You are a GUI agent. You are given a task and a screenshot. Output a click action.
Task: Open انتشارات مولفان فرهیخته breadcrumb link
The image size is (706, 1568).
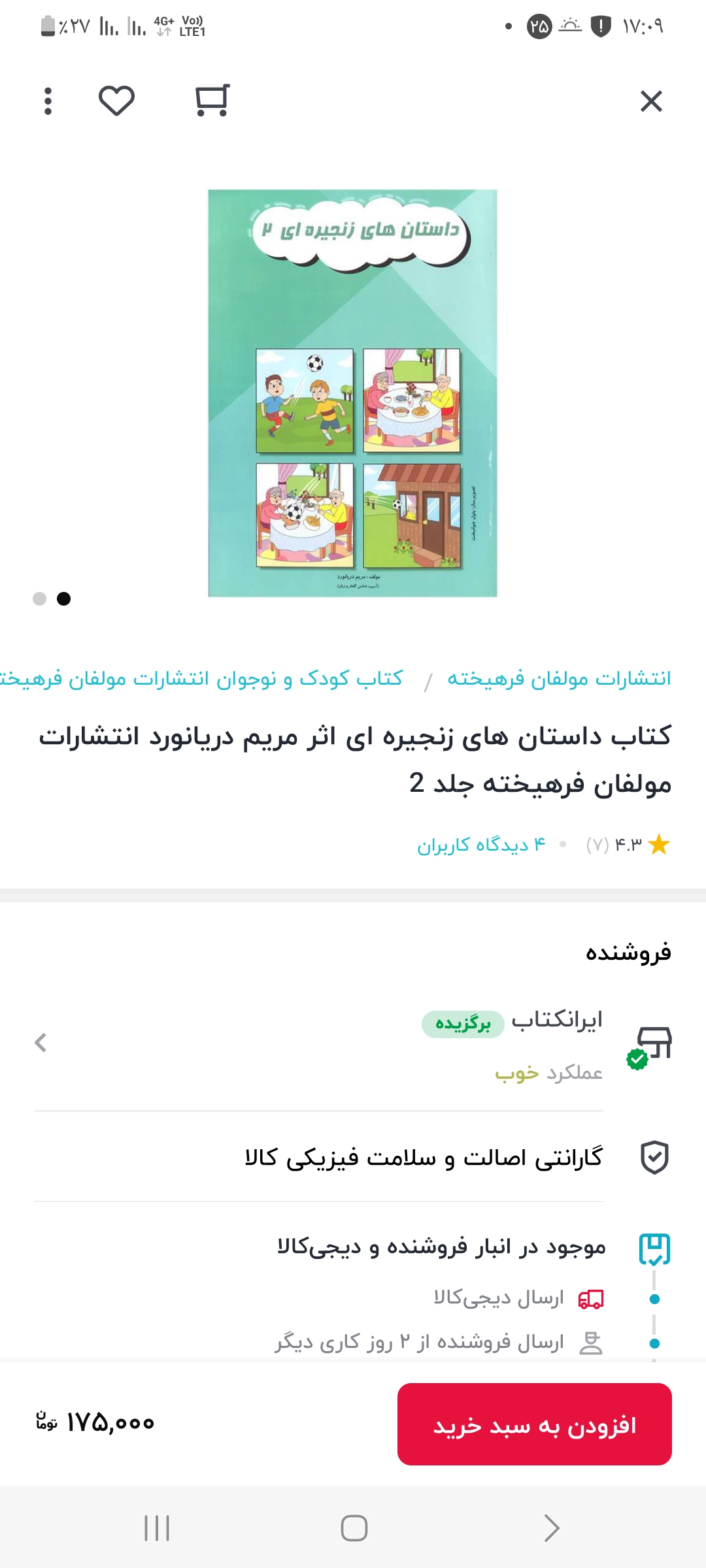point(559,679)
